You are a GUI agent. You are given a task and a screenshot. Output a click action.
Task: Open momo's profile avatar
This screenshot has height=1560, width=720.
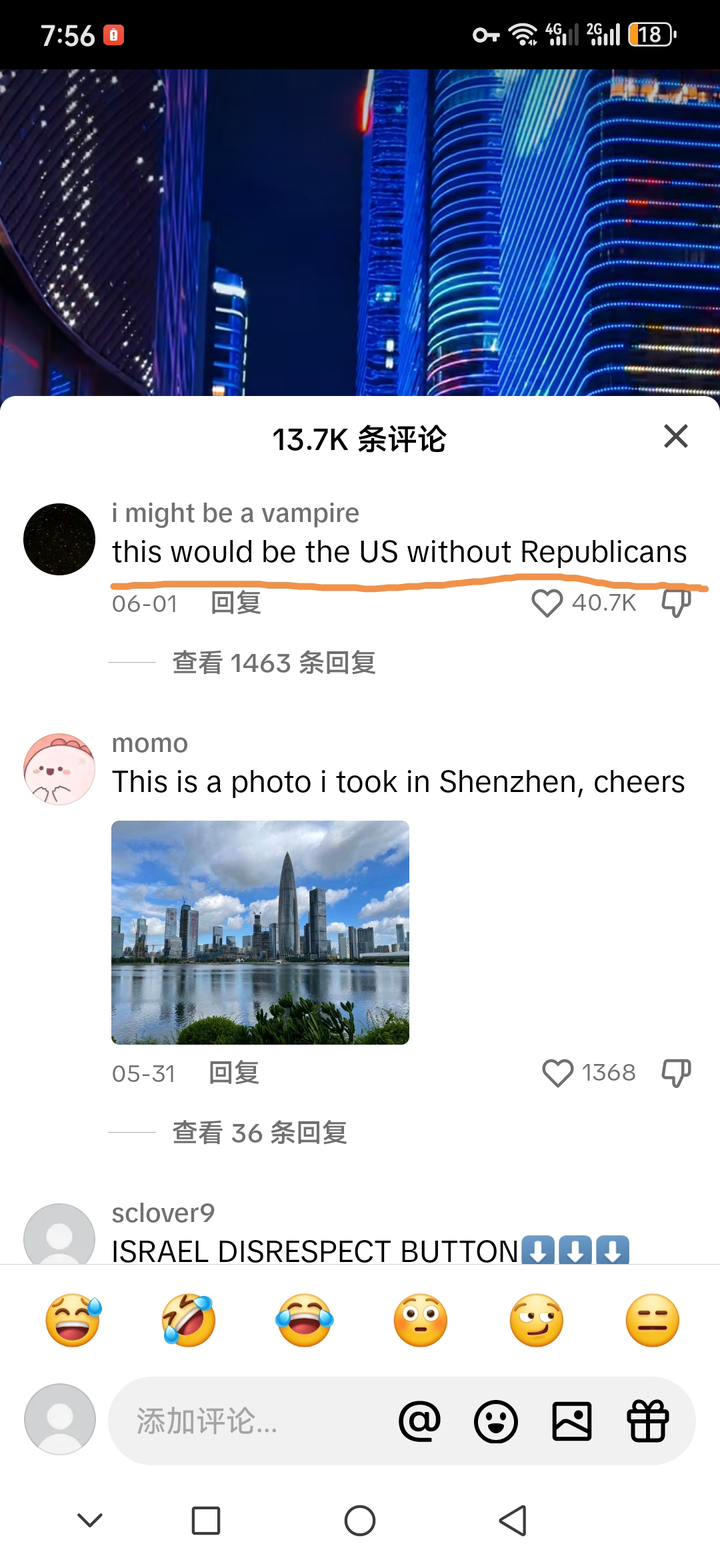click(x=59, y=769)
